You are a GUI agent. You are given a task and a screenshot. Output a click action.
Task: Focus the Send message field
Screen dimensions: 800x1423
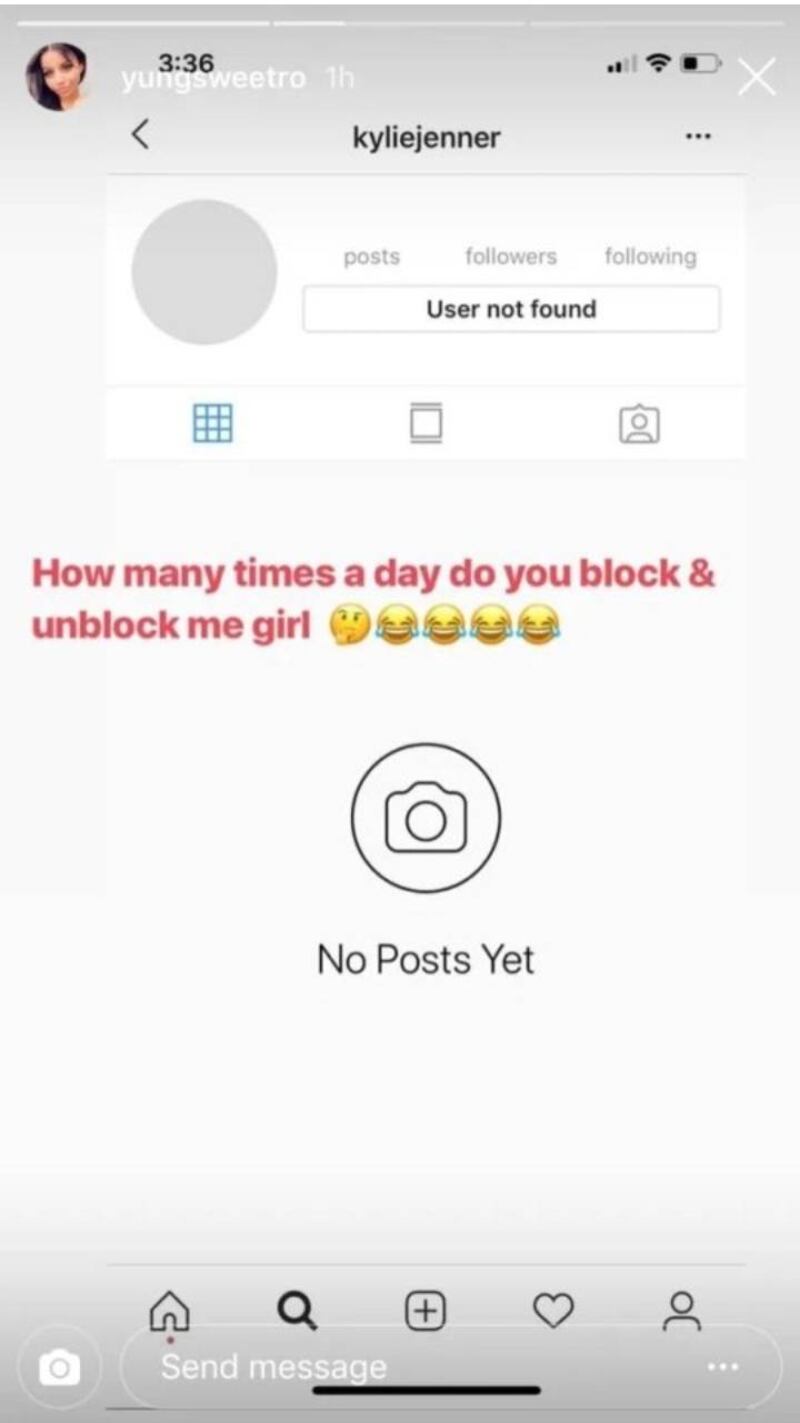click(x=400, y=1366)
